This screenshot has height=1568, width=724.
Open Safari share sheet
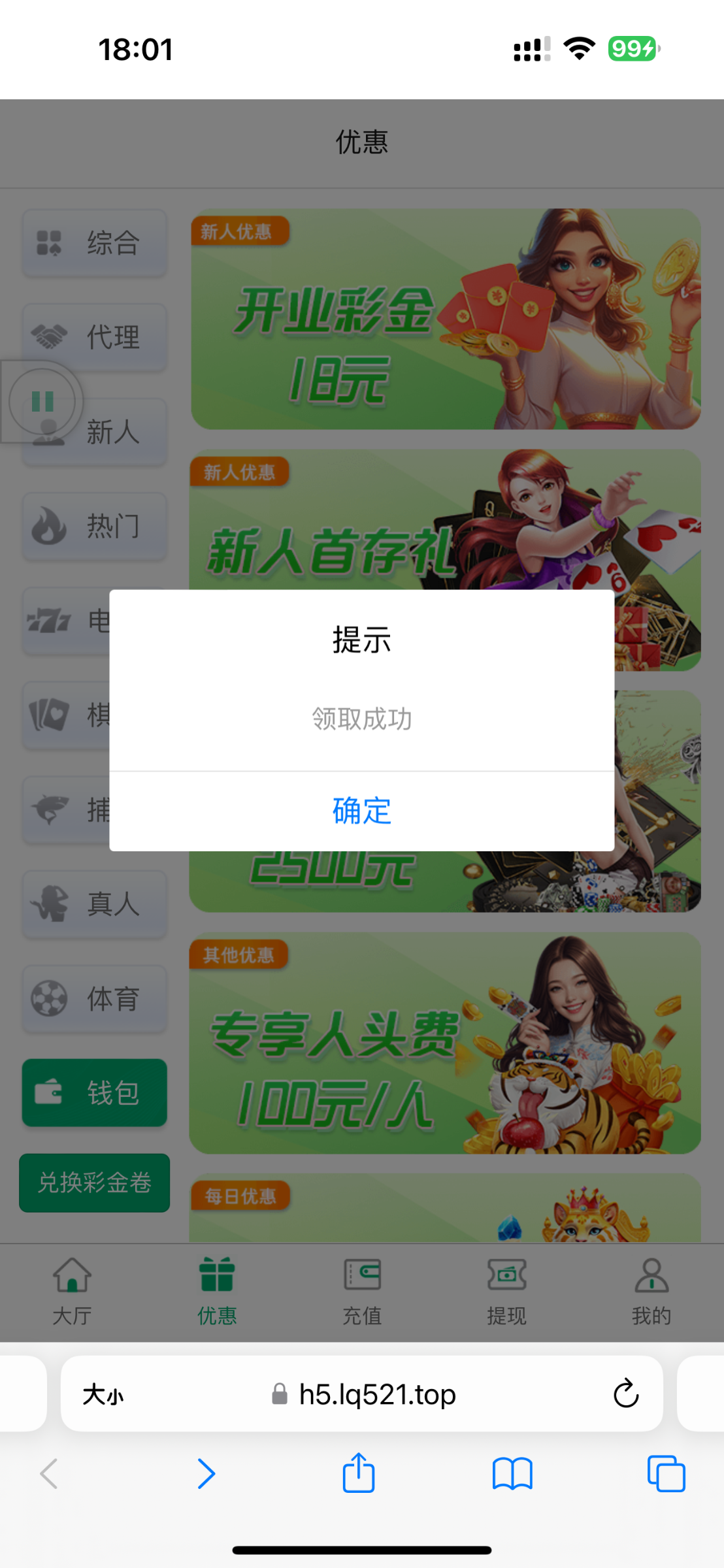(x=359, y=1474)
